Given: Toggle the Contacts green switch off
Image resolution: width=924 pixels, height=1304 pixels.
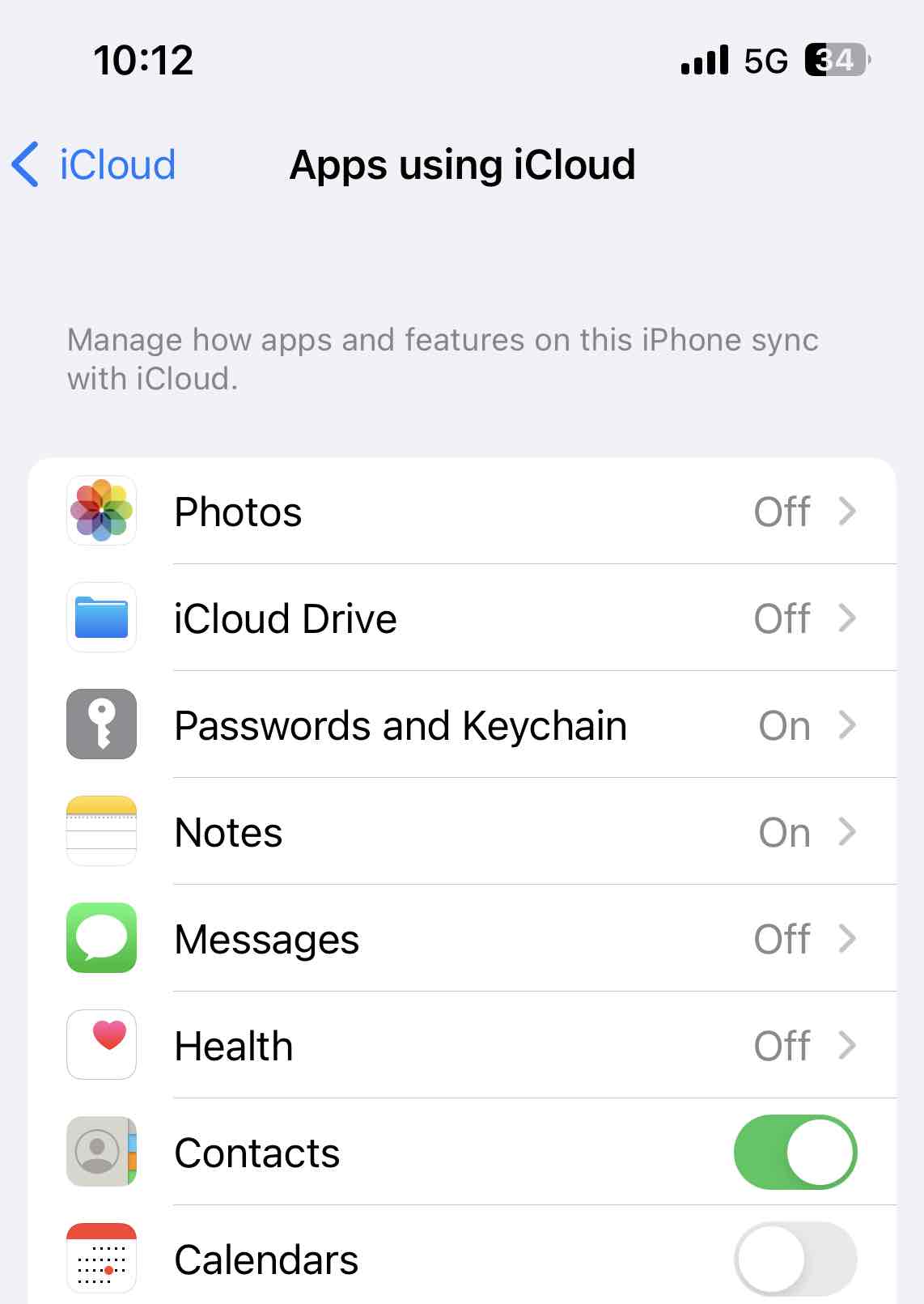Looking at the screenshot, I should click(796, 1153).
